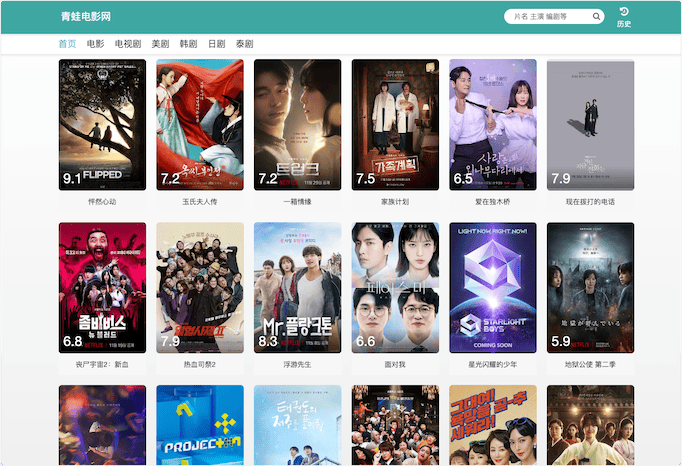
Task: Open 现在拨打的电话
Action: tap(590, 125)
